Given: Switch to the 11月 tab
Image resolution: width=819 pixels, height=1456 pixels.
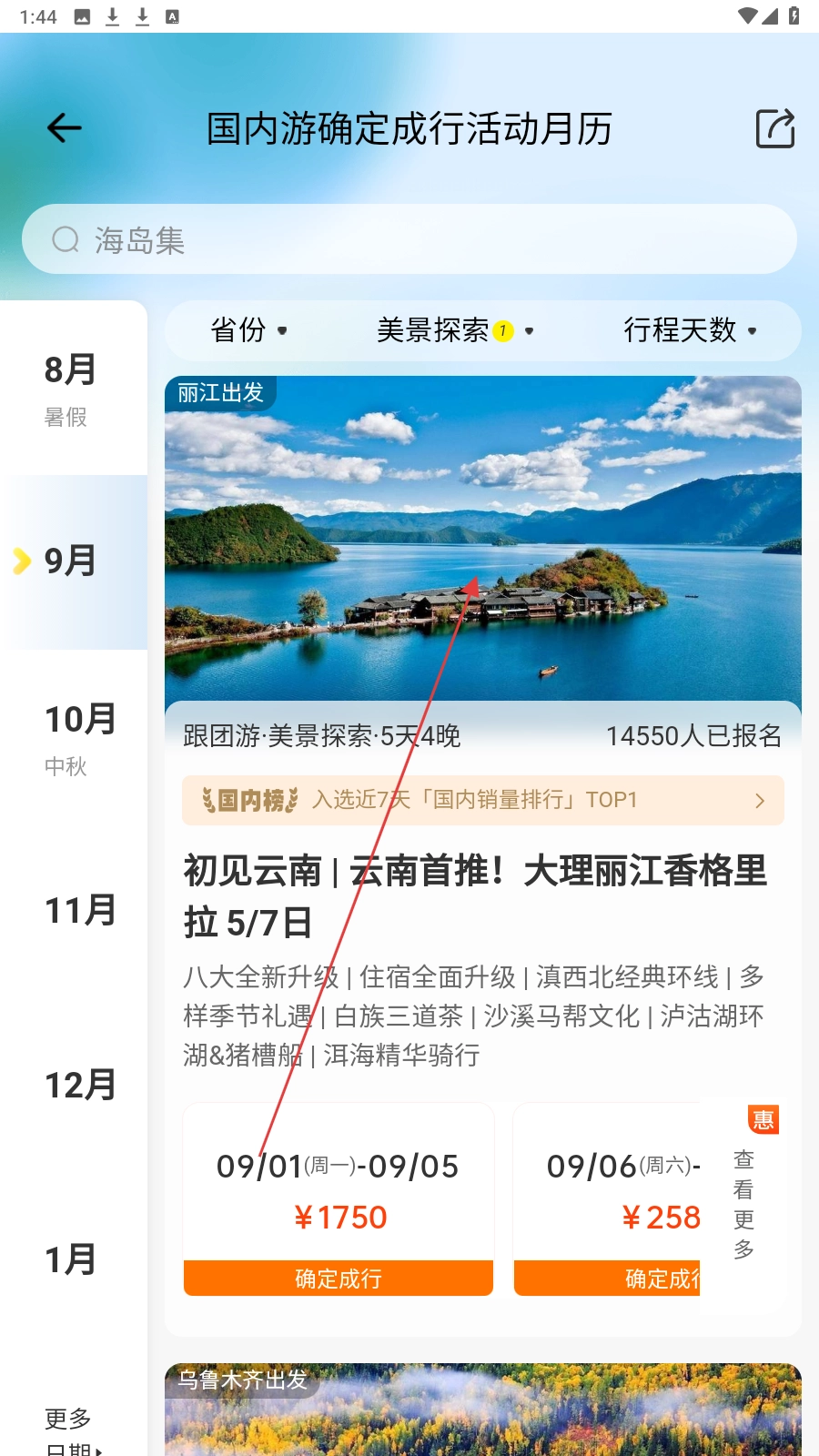Looking at the screenshot, I should pyautogui.click(x=80, y=910).
